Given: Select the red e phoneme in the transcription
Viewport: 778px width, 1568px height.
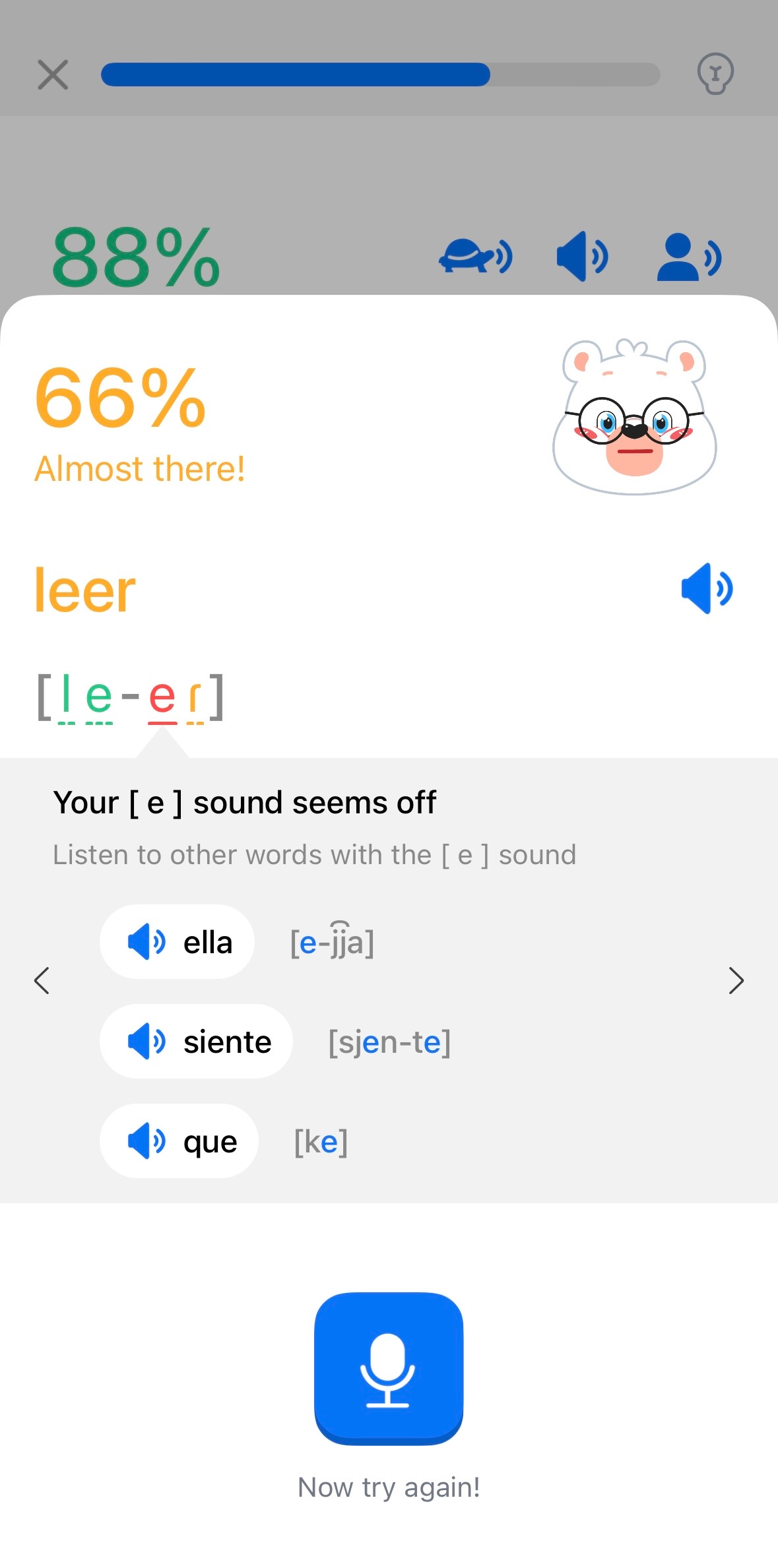Looking at the screenshot, I should (x=162, y=697).
